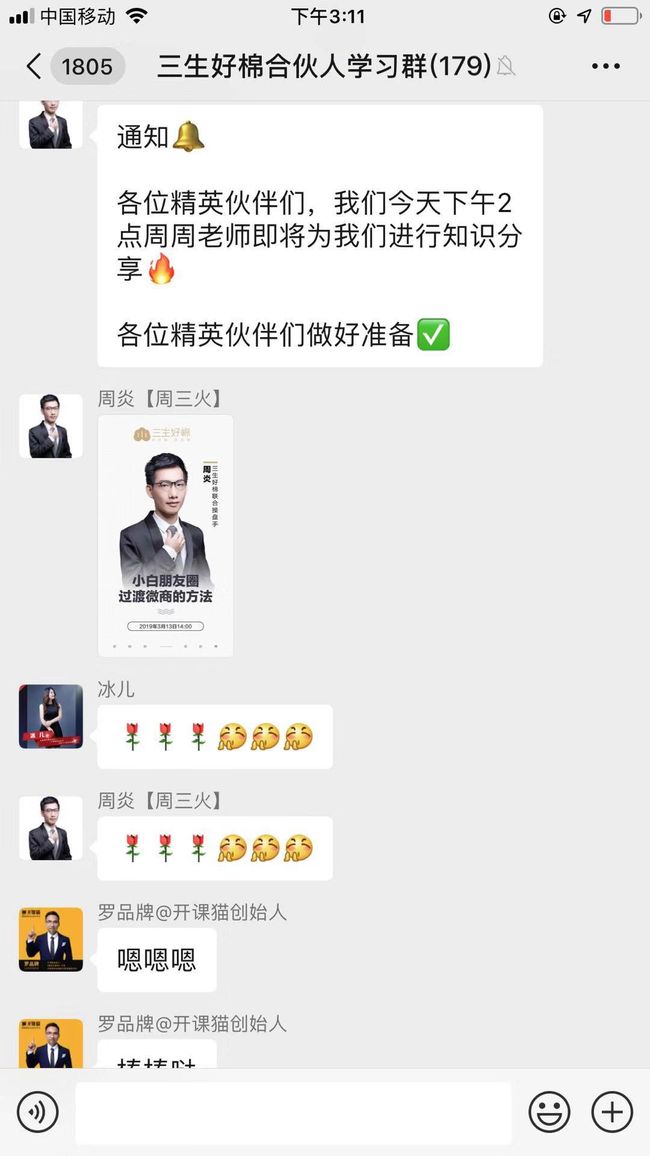Go back to the chat list

click(34, 66)
